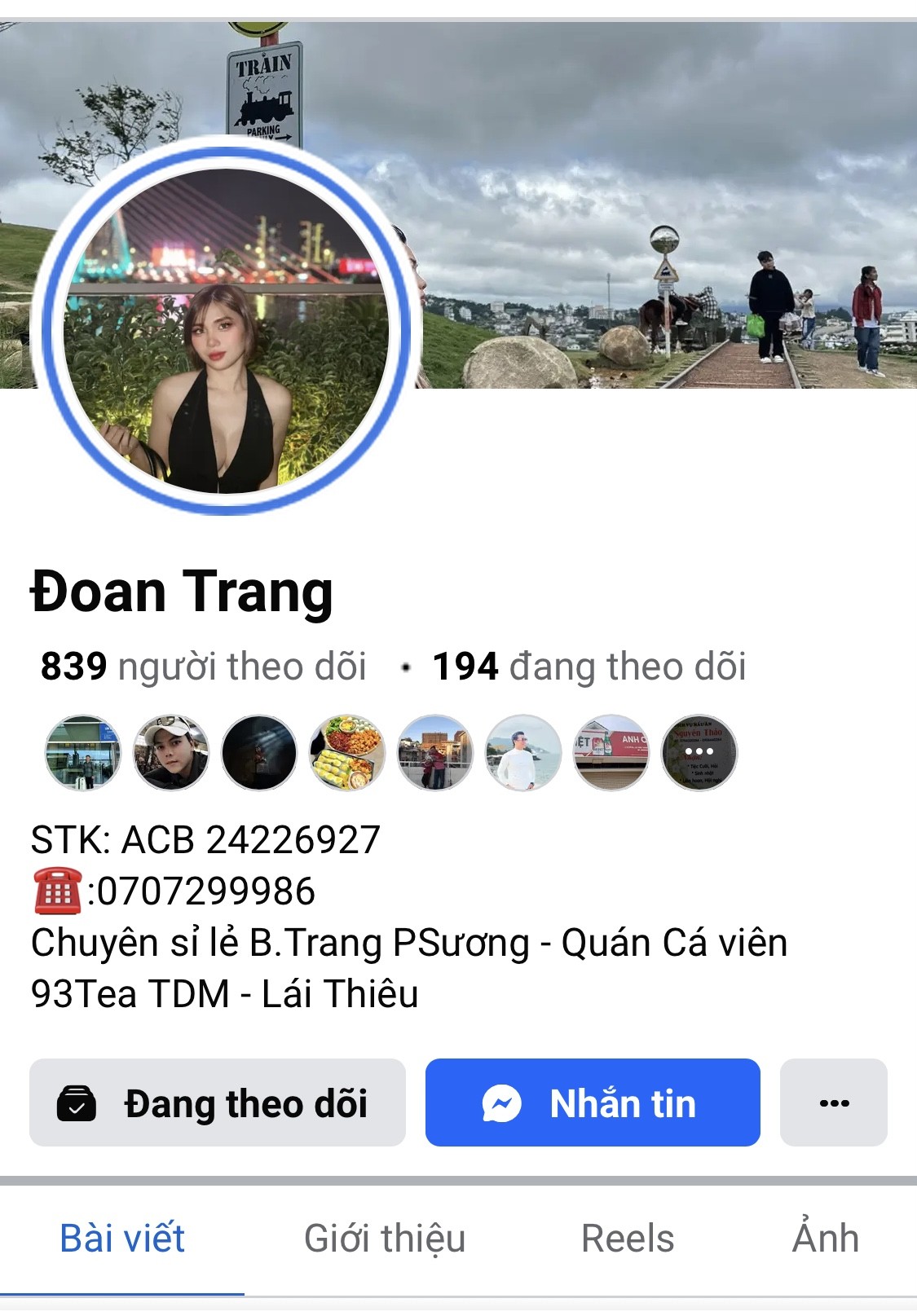The height and width of the screenshot is (1316, 917).
Task: See more followers via the three-dot avatar
Action: pyautogui.click(x=699, y=752)
